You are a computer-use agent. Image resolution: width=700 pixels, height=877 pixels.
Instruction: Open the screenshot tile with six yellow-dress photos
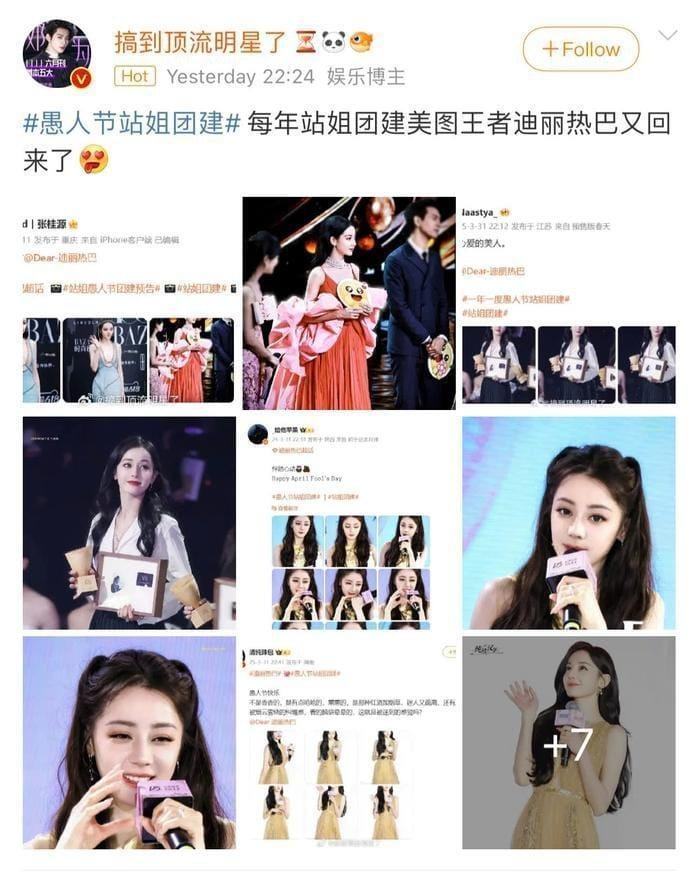[349, 742]
